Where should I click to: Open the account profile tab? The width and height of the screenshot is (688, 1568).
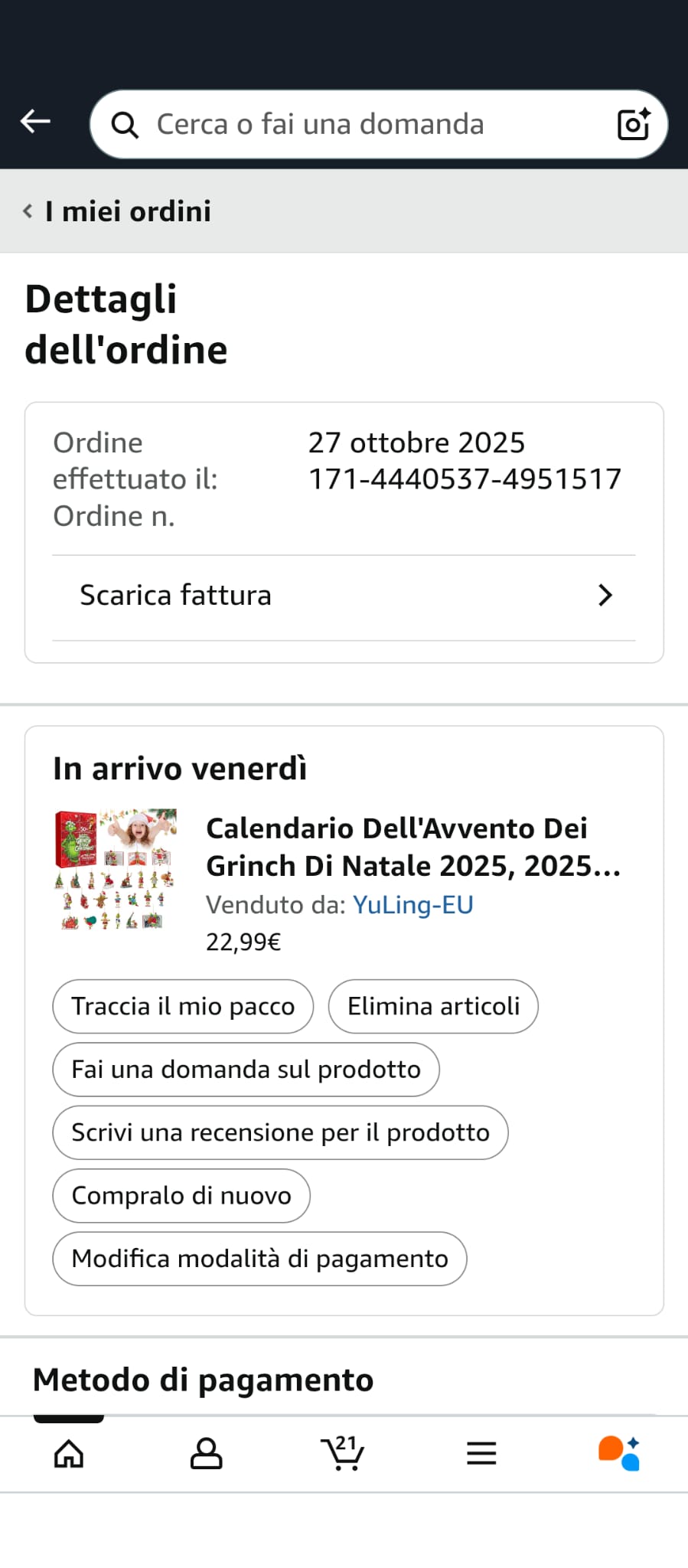pyautogui.click(x=206, y=1453)
